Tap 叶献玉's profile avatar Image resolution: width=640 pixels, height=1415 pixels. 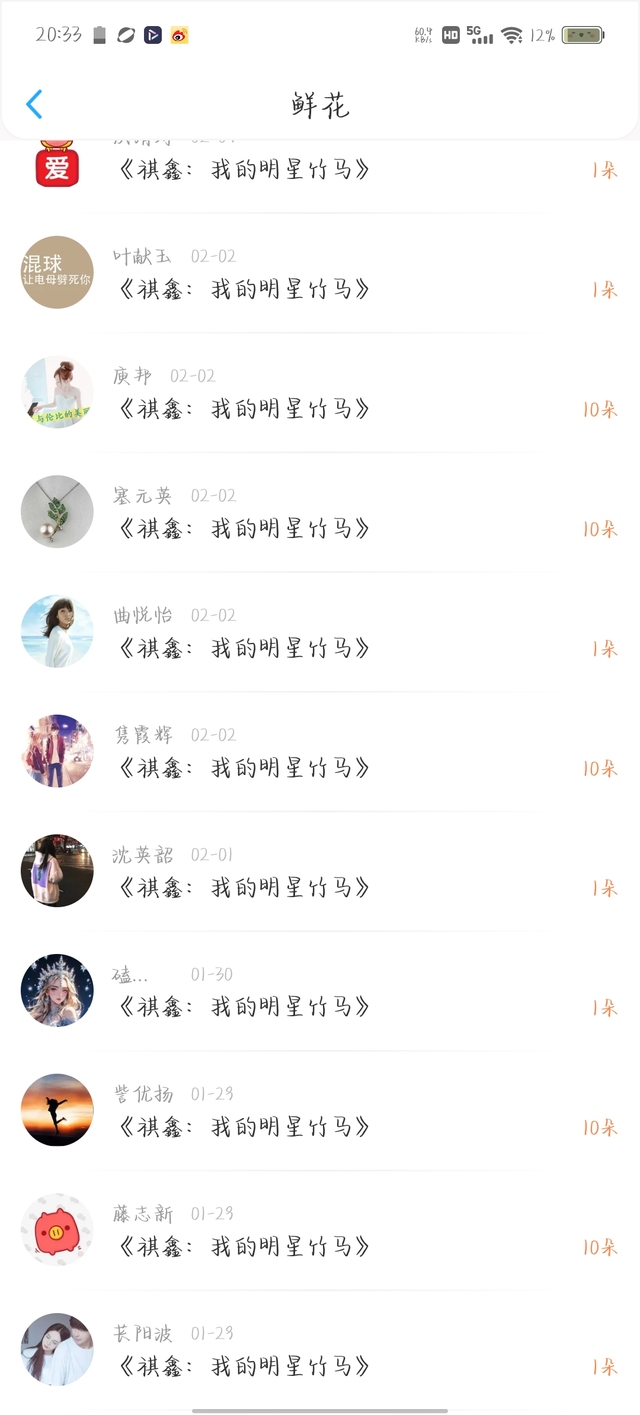tap(57, 272)
